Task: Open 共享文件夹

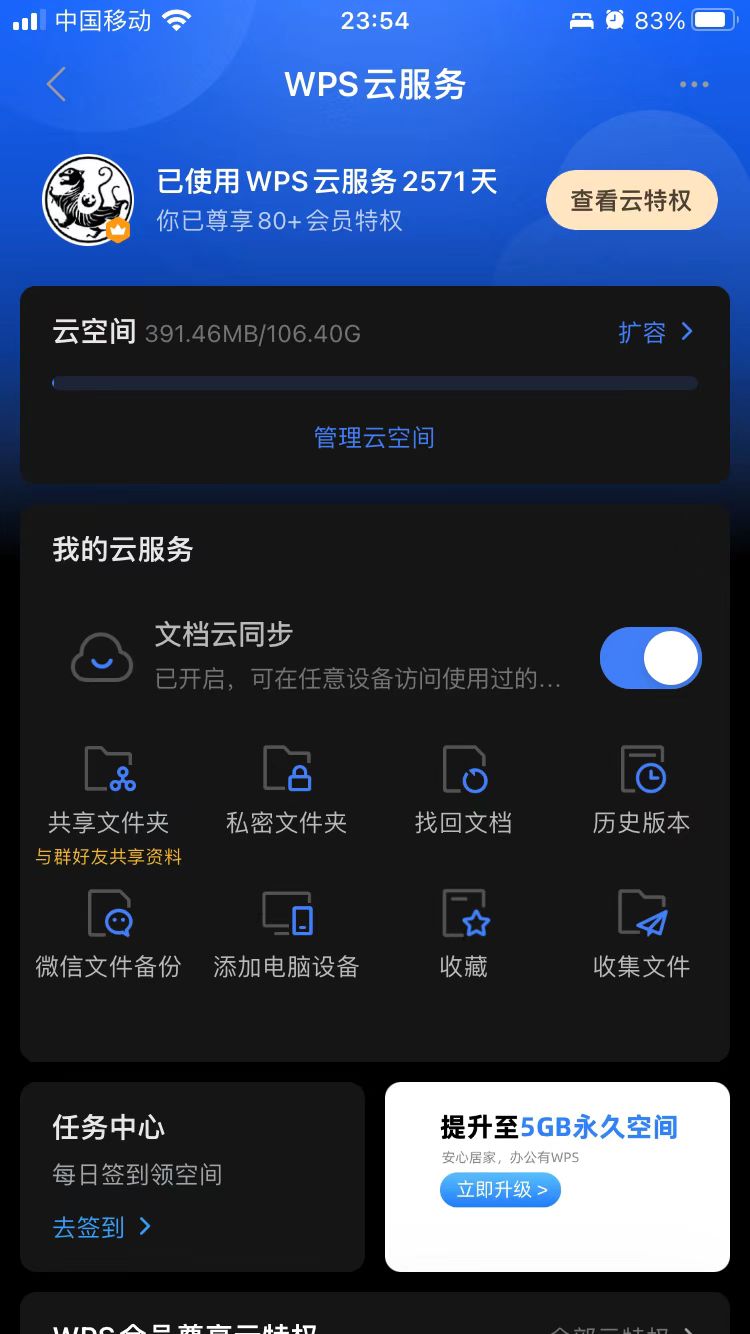Action: point(109,790)
